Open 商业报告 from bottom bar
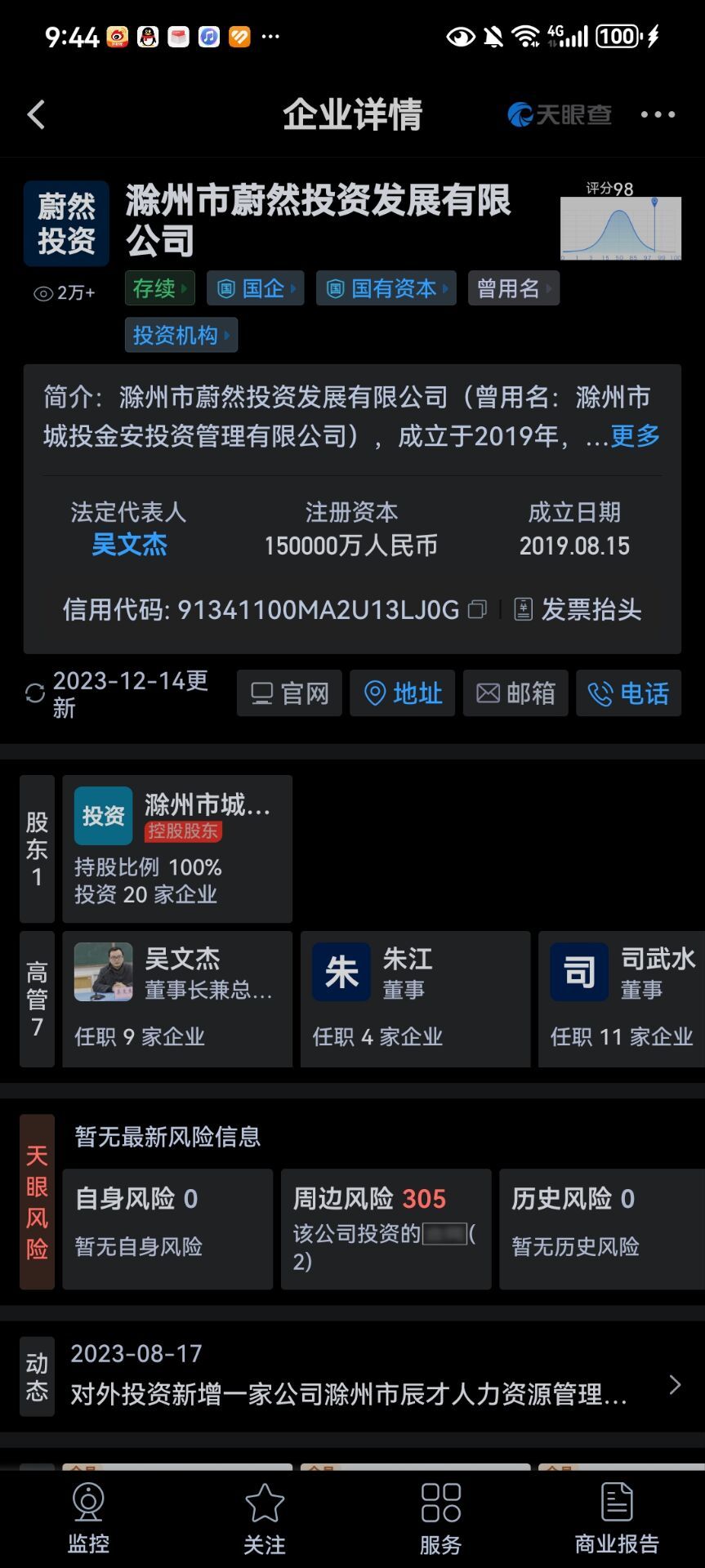 tap(617, 1517)
